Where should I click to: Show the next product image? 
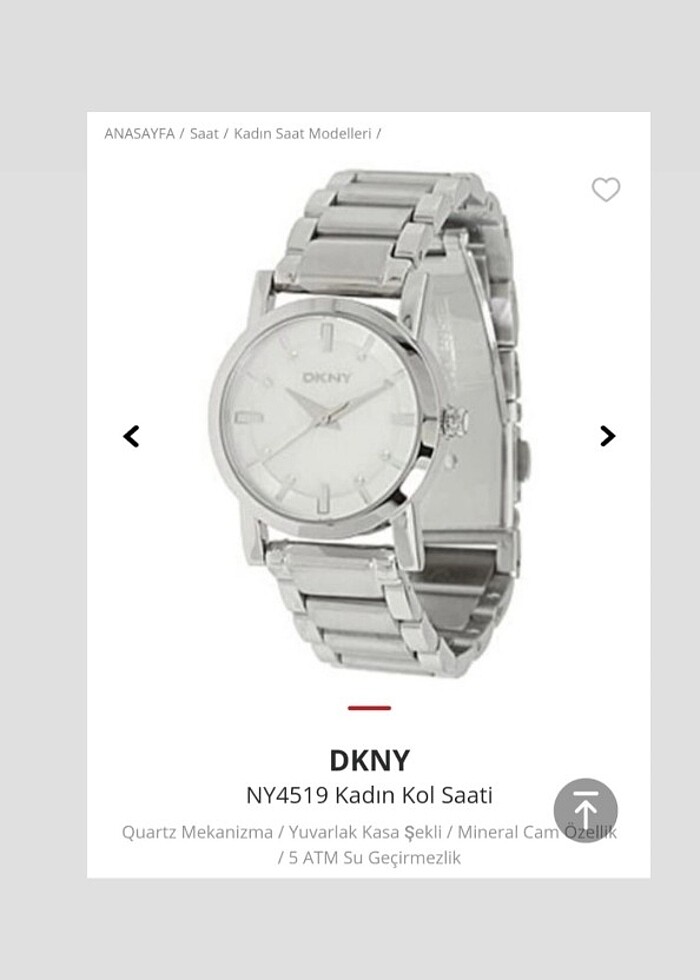click(x=607, y=436)
